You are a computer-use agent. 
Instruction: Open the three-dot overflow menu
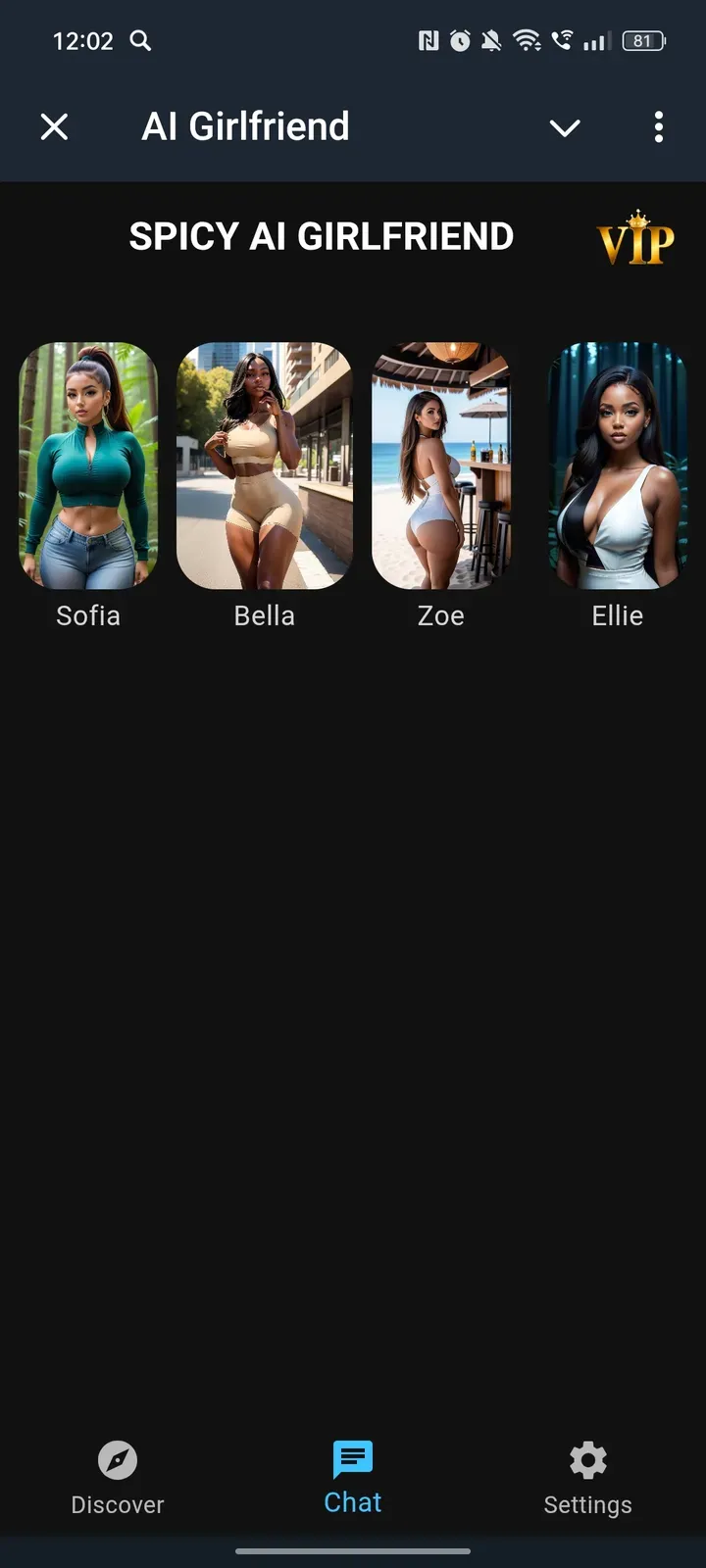point(658,126)
